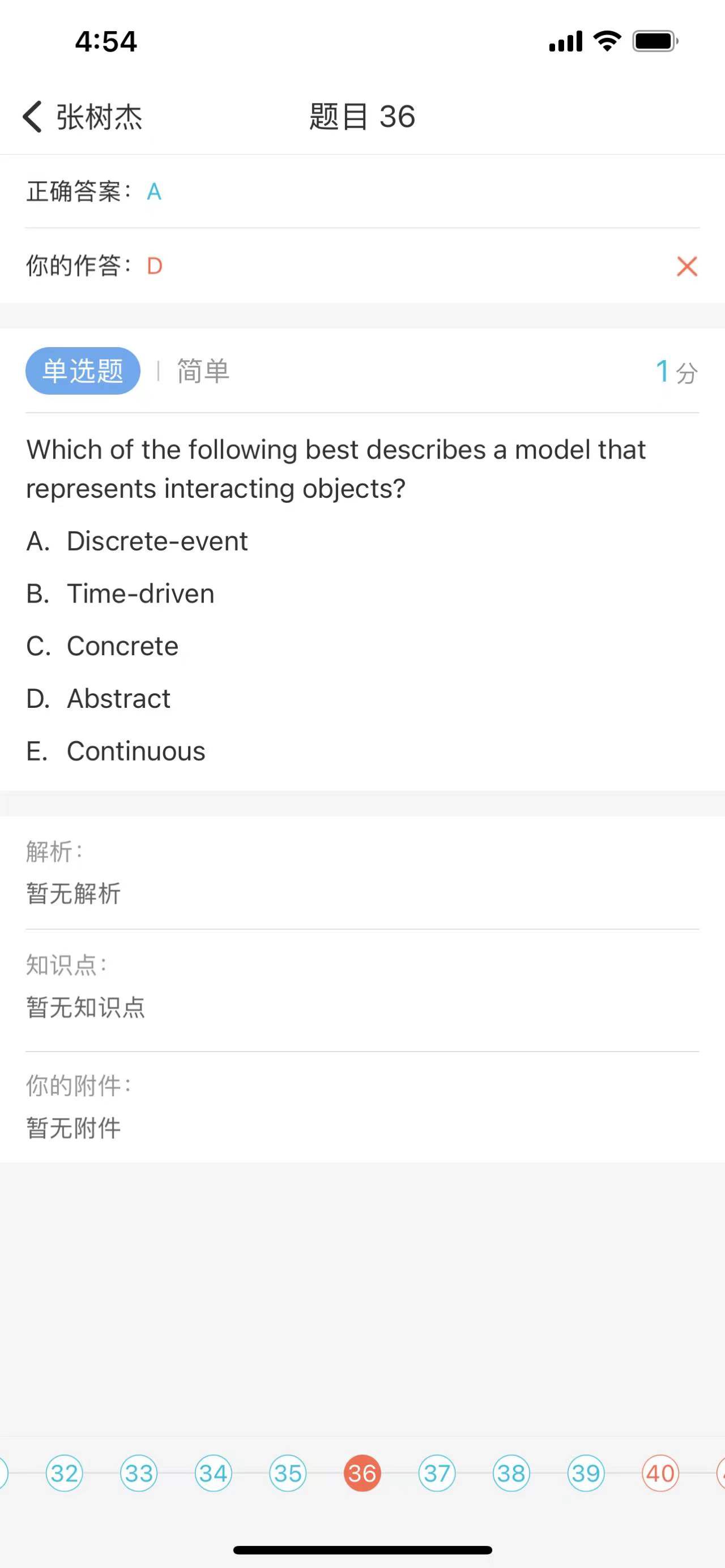725x1568 pixels.
Task: Go back to 张树杰
Action: click(82, 117)
